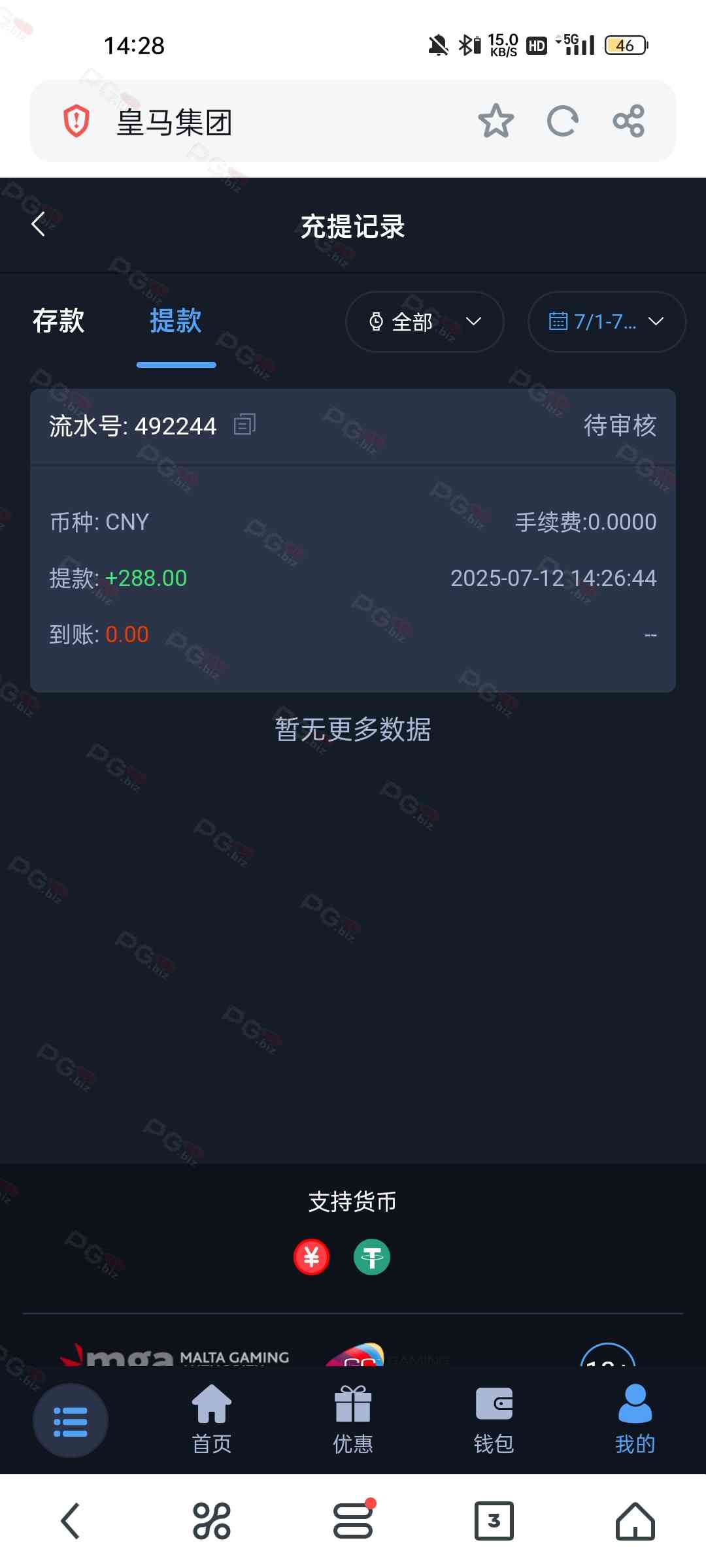
Task: Open the floating menu list button
Action: (71, 1421)
